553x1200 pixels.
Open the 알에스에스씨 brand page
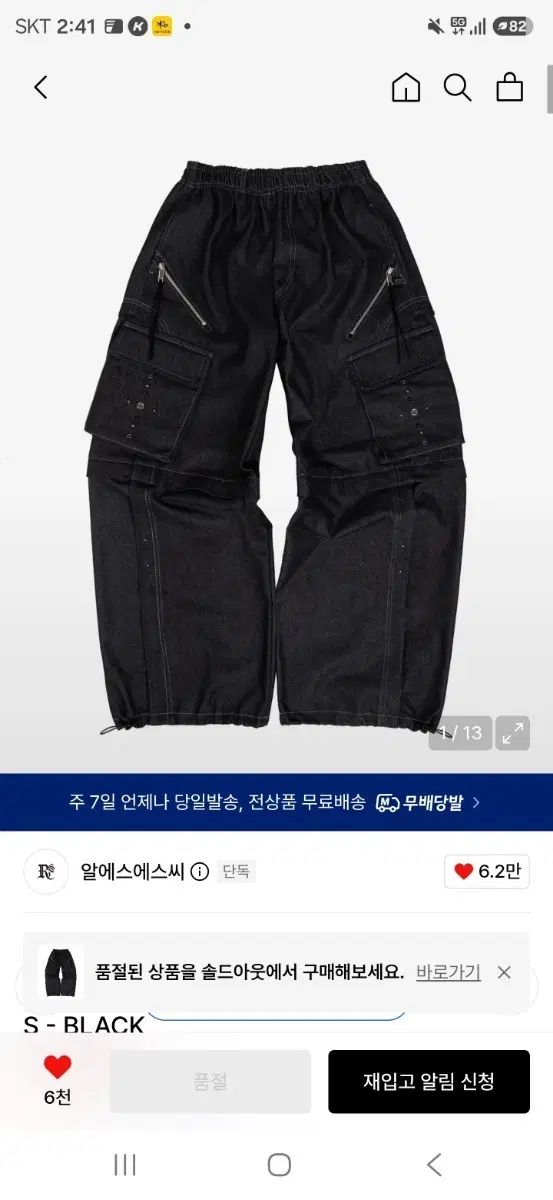click(133, 871)
